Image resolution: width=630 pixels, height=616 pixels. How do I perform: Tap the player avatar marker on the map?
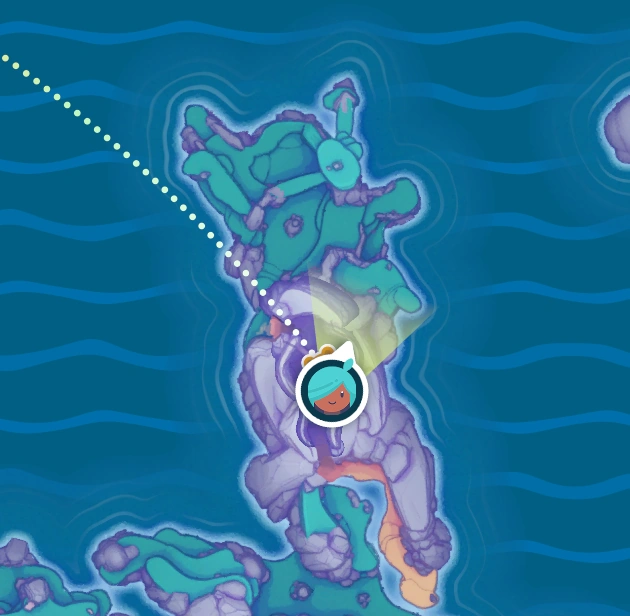332,392
